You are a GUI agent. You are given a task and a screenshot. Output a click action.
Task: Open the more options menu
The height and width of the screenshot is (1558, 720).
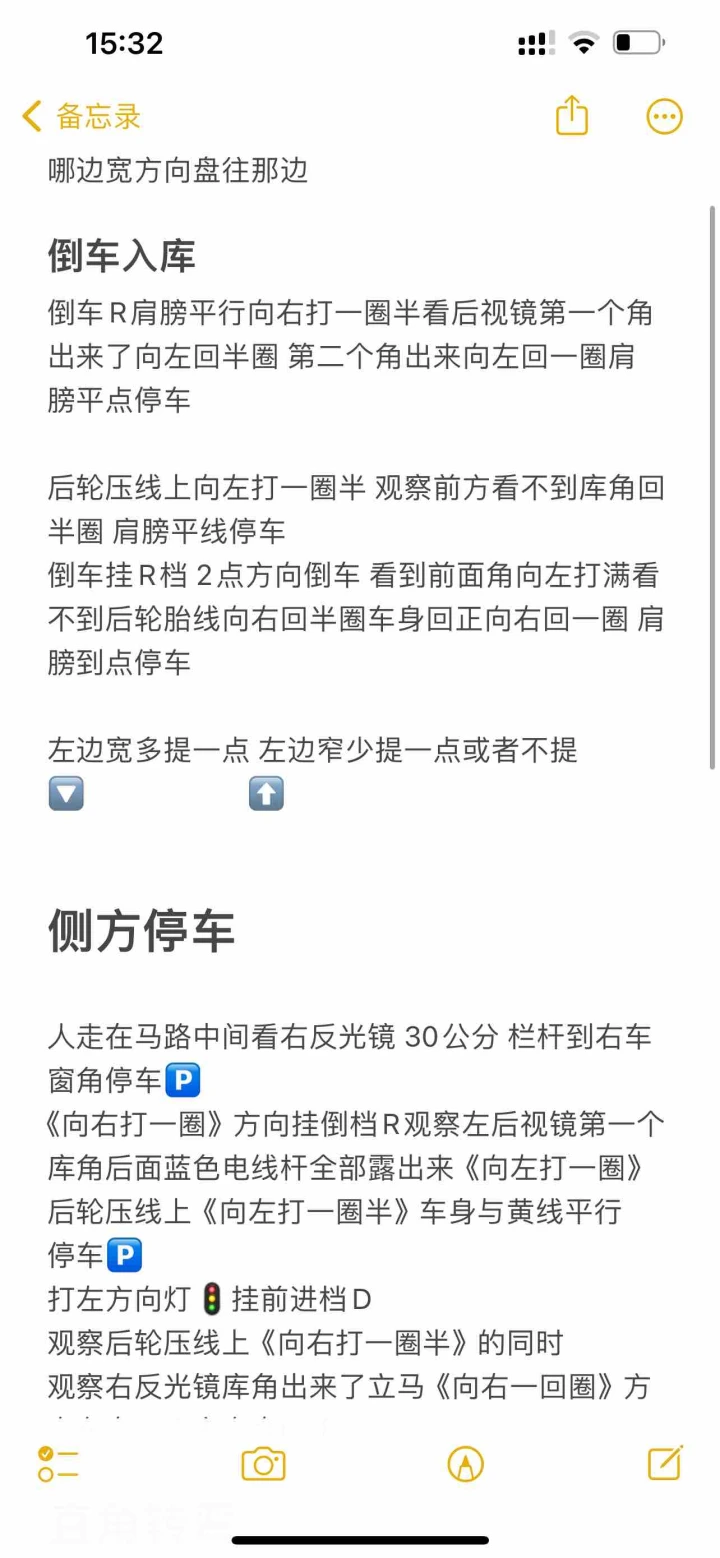coord(665,117)
